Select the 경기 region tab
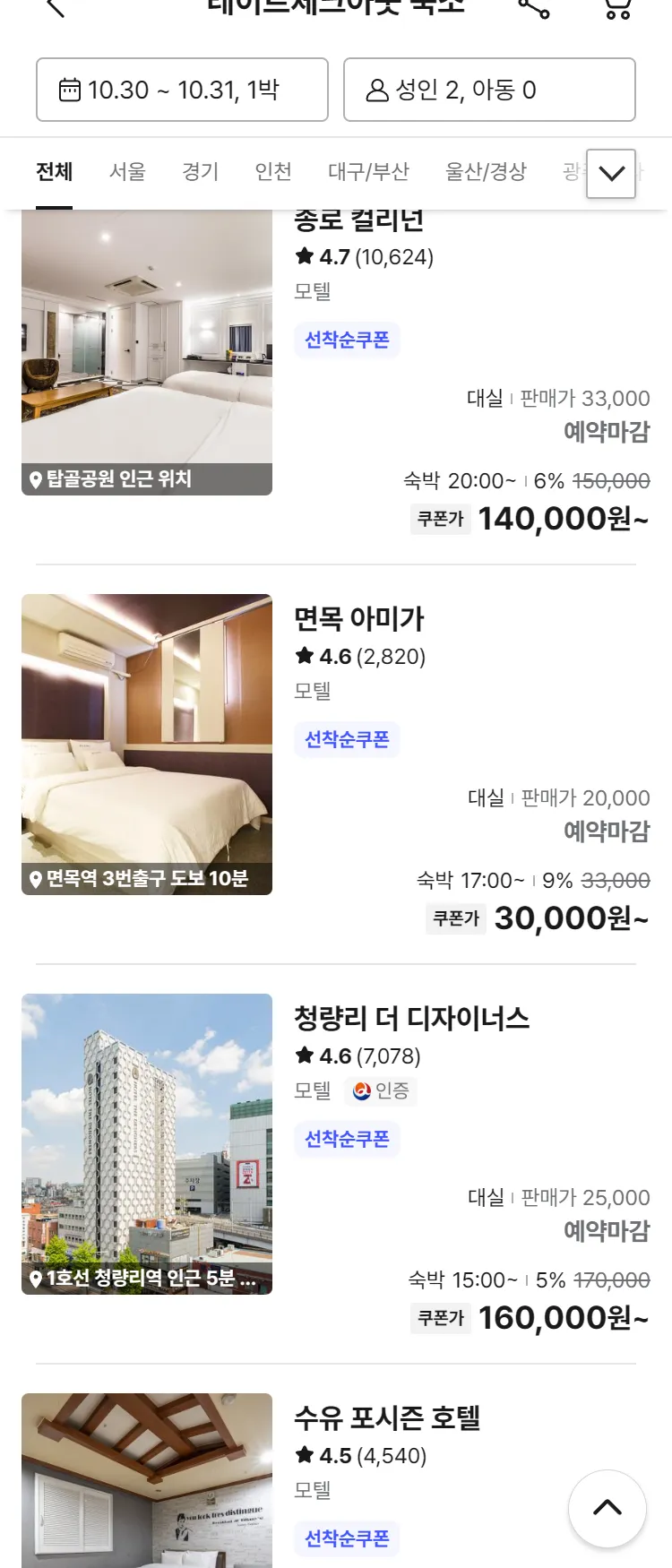The height and width of the screenshot is (1568, 672). 200,171
